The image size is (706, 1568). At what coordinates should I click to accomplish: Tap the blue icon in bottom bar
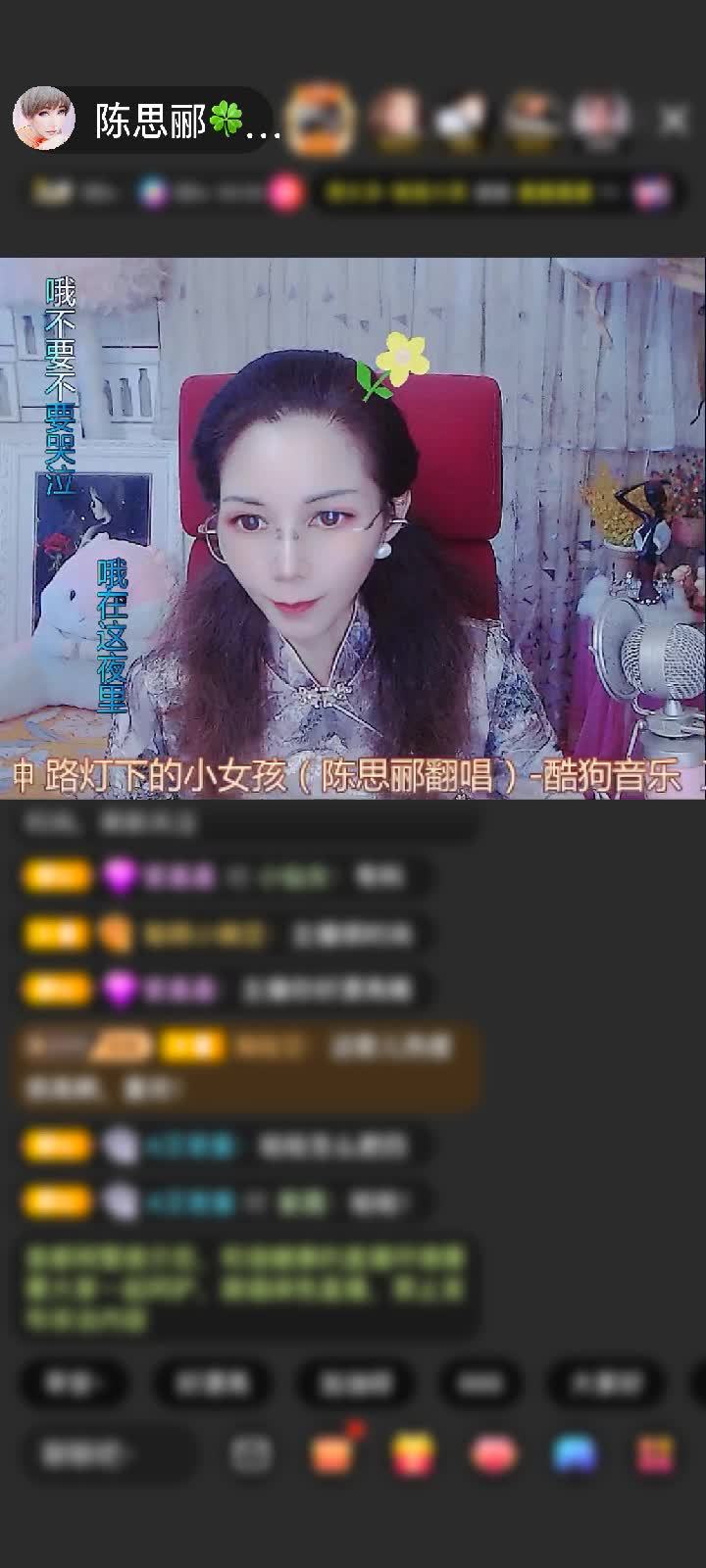tap(575, 1453)
